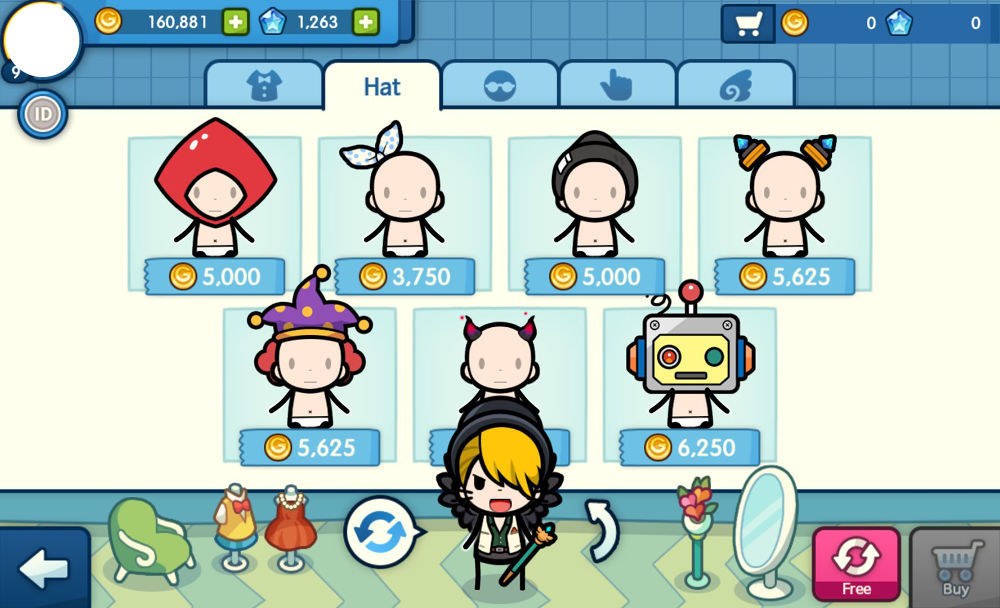Select the purple jester hat for 5,625

tap(310, 370)
